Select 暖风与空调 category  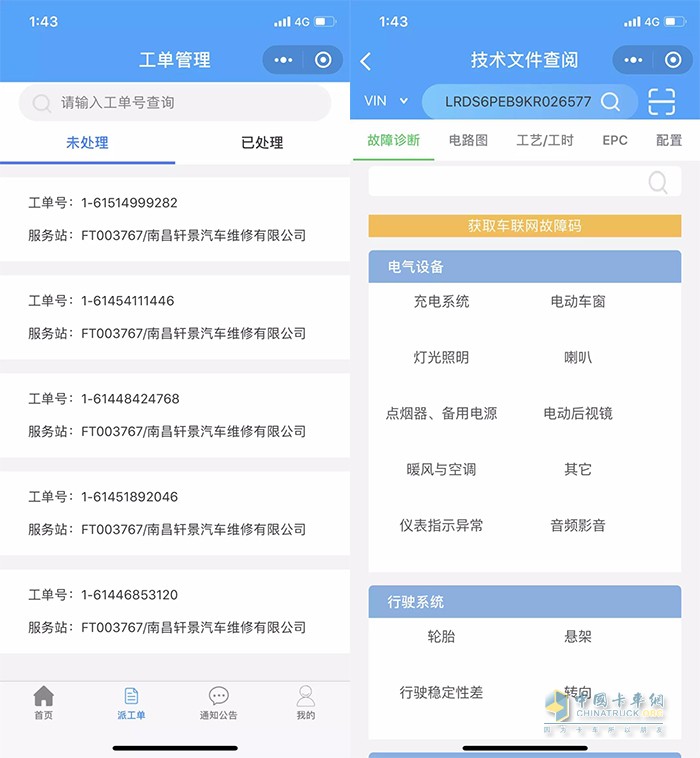click(441, 469)
